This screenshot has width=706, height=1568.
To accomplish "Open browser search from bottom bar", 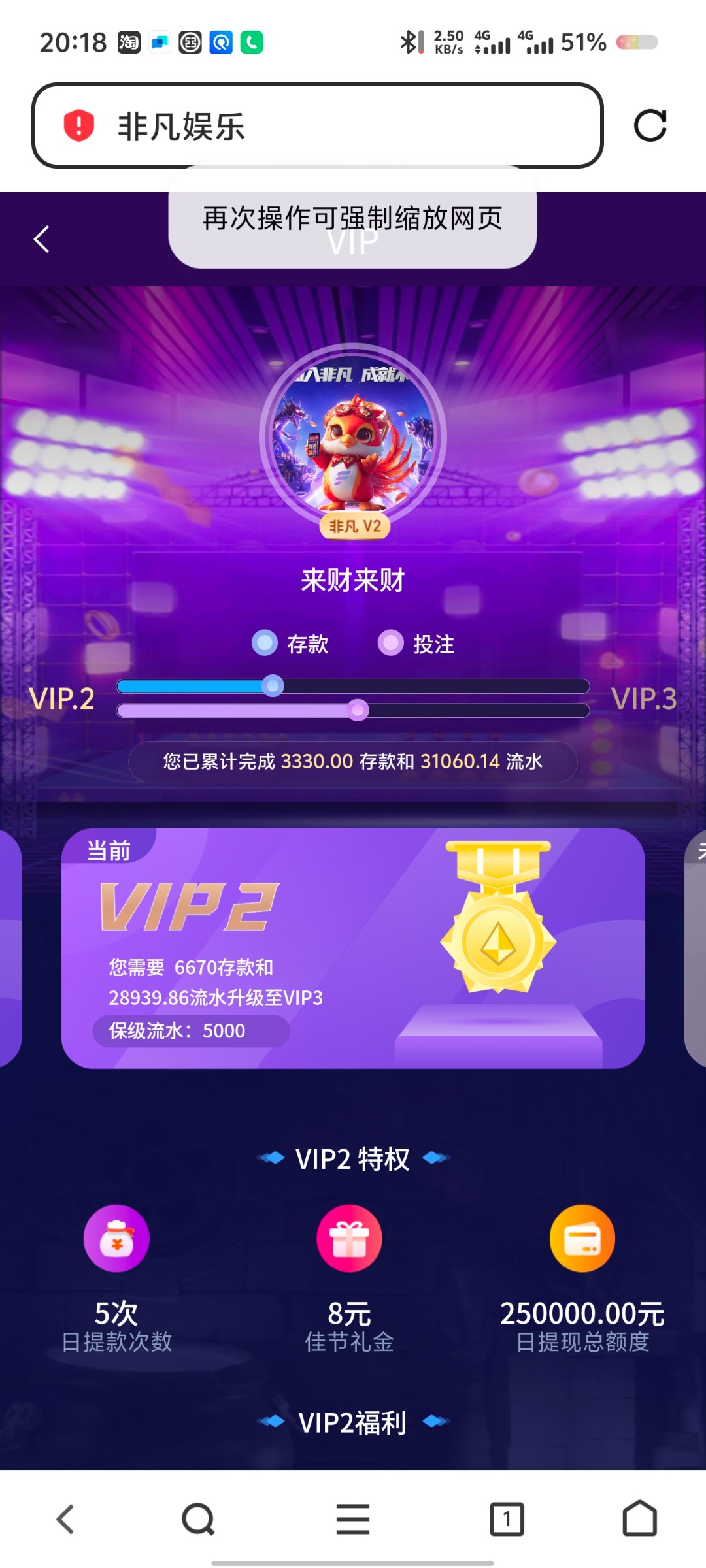I will click(198, 1519).
